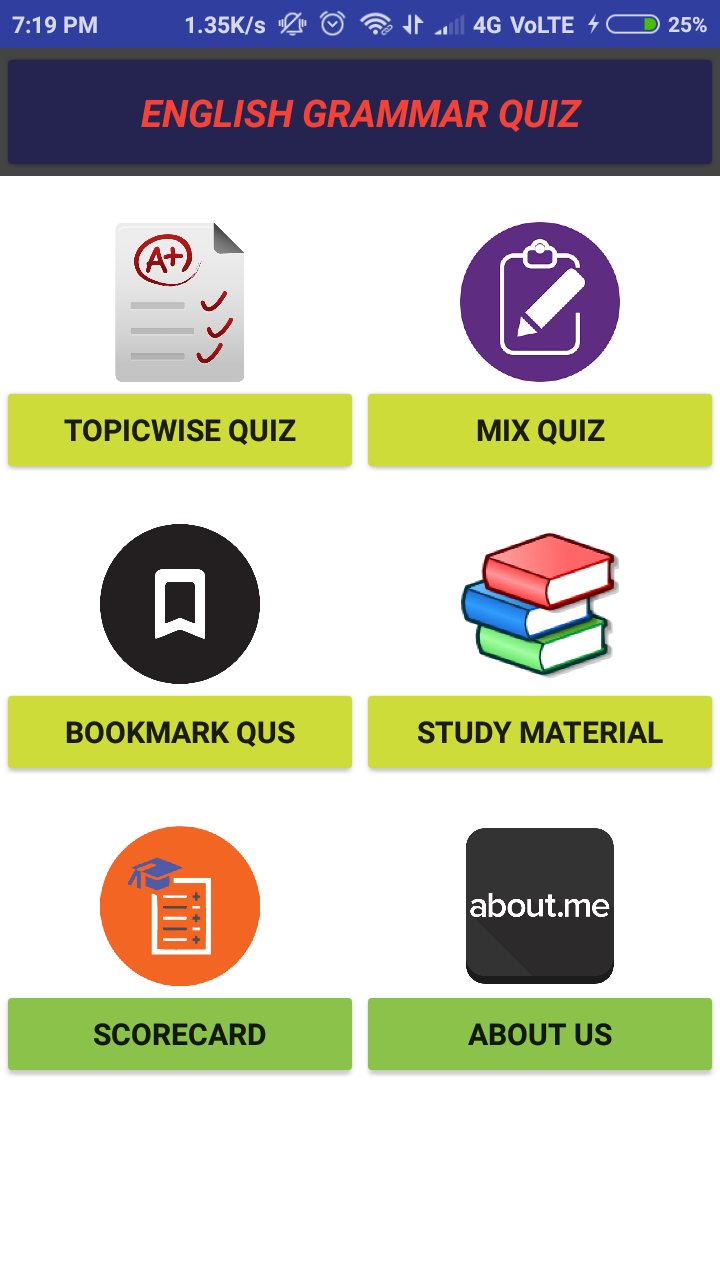720x1280 pixels.
Task: Start the Mix Quiz
Action: (x=540, y=430)
